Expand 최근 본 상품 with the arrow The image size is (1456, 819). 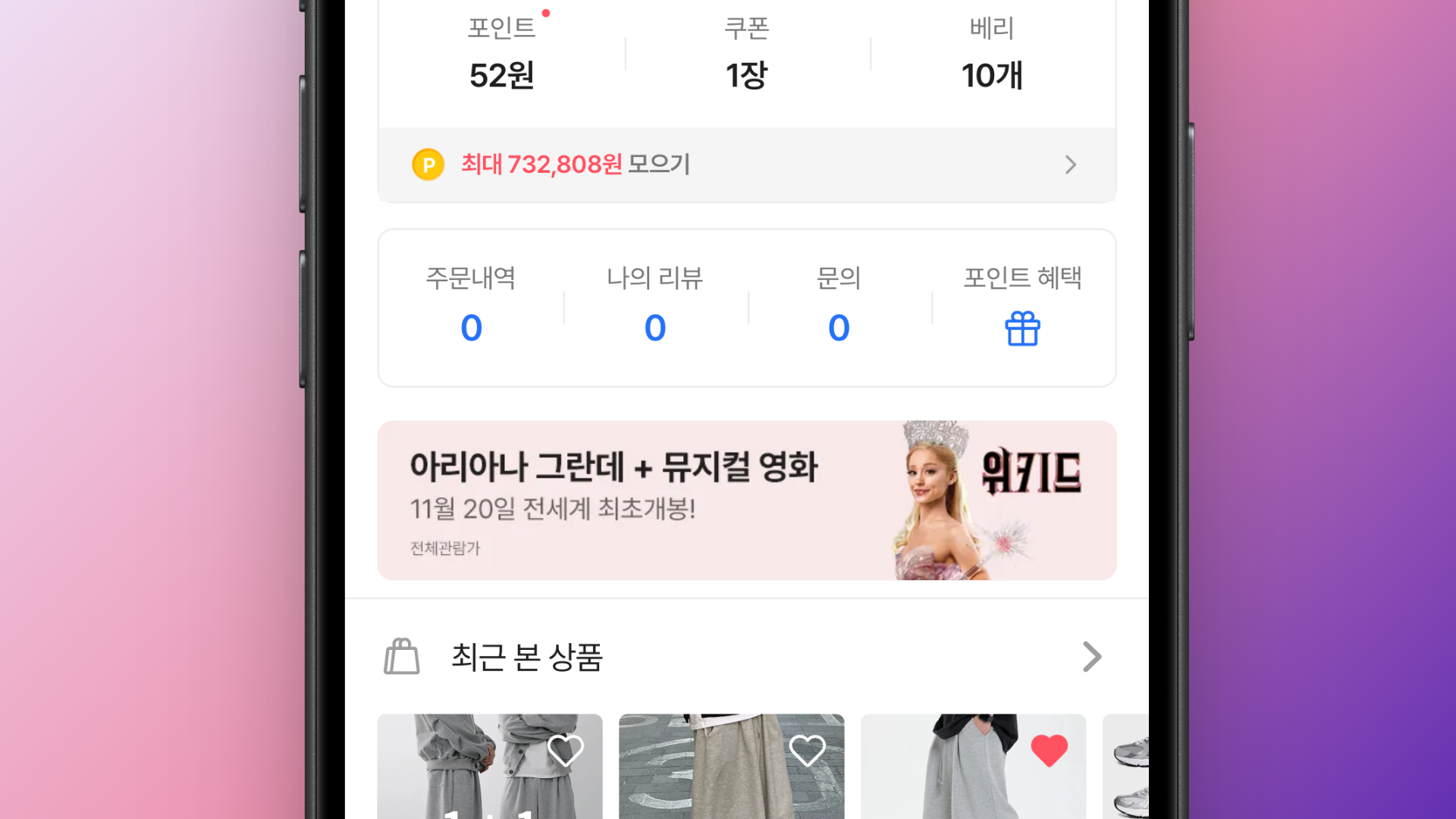coord(1091,657)
